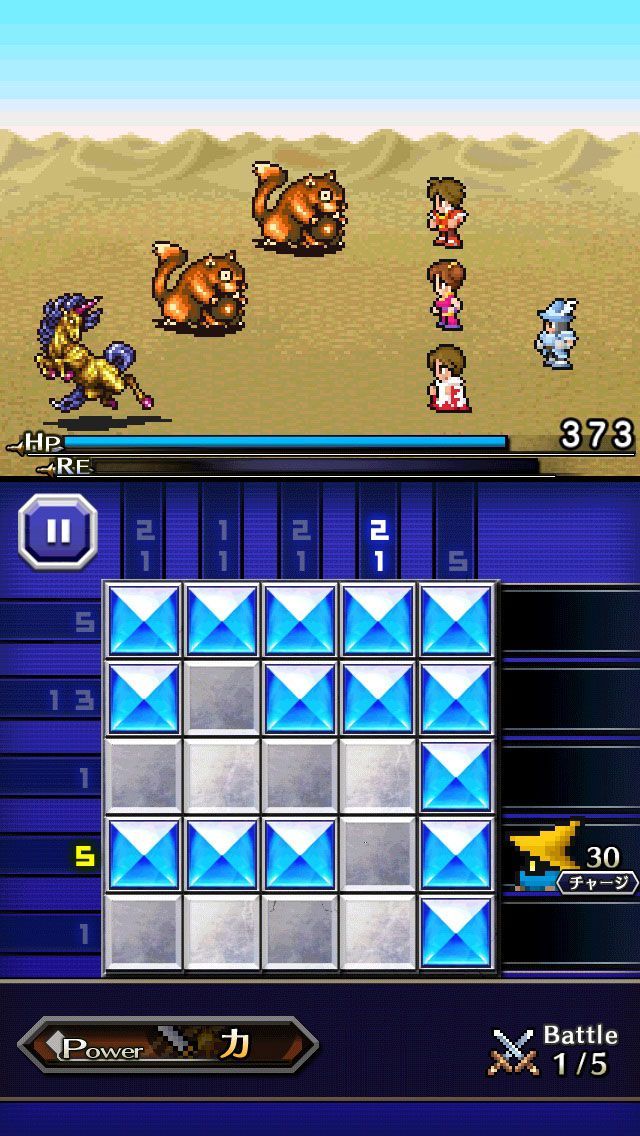Activate the black mage charge skill
The image size is (640, 1136).
pyautogui.click(x=571, y=856)
